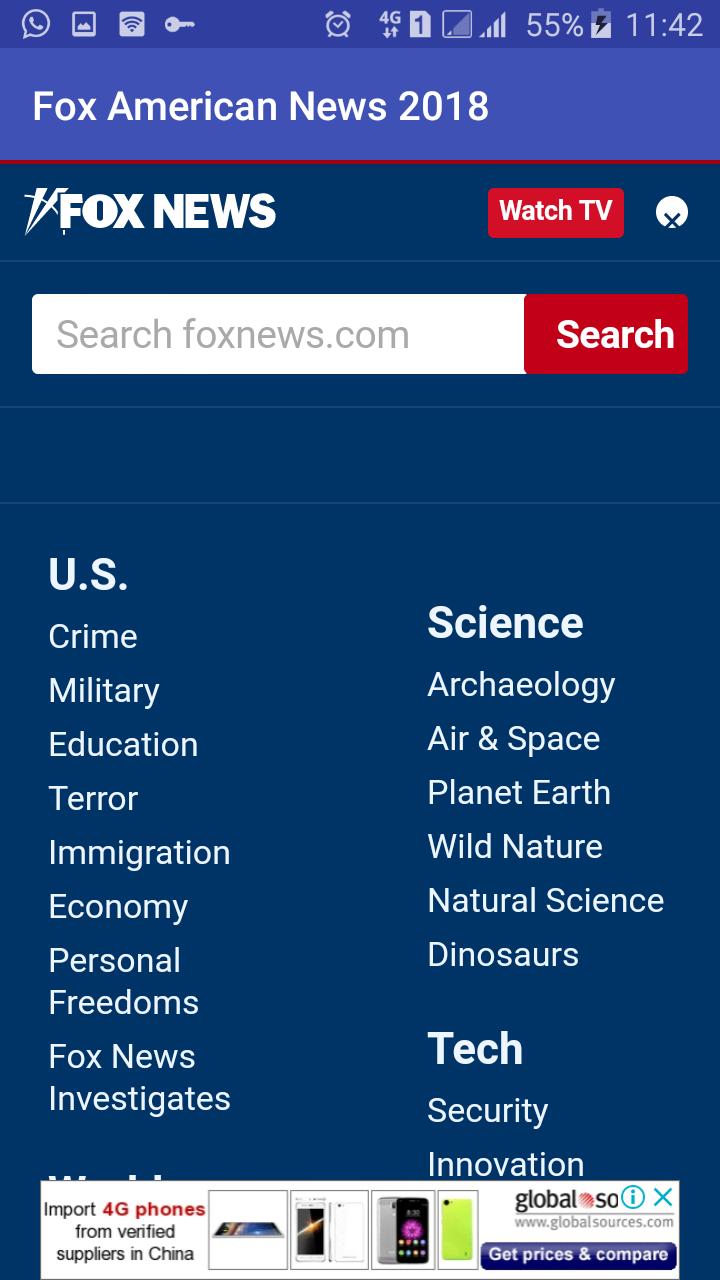
Task: Tap the Fox News logo
Action: point(150,211)
